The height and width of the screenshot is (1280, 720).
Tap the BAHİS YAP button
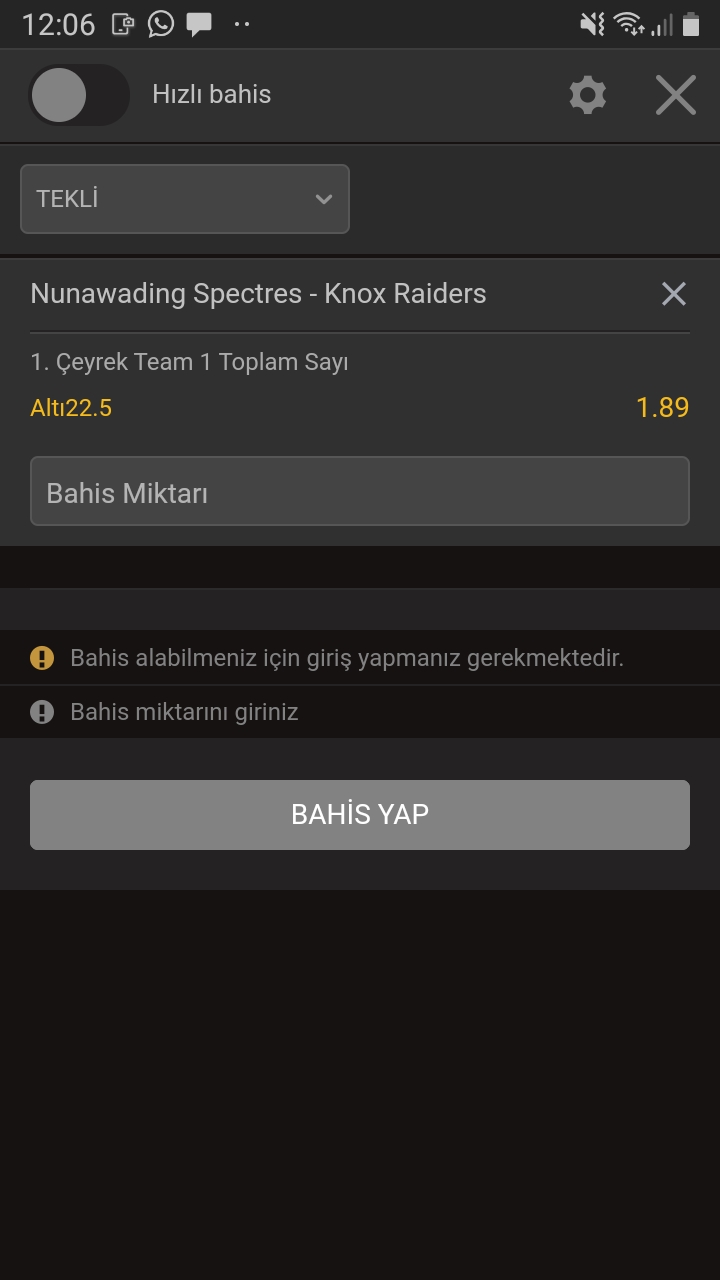[360, 815]
